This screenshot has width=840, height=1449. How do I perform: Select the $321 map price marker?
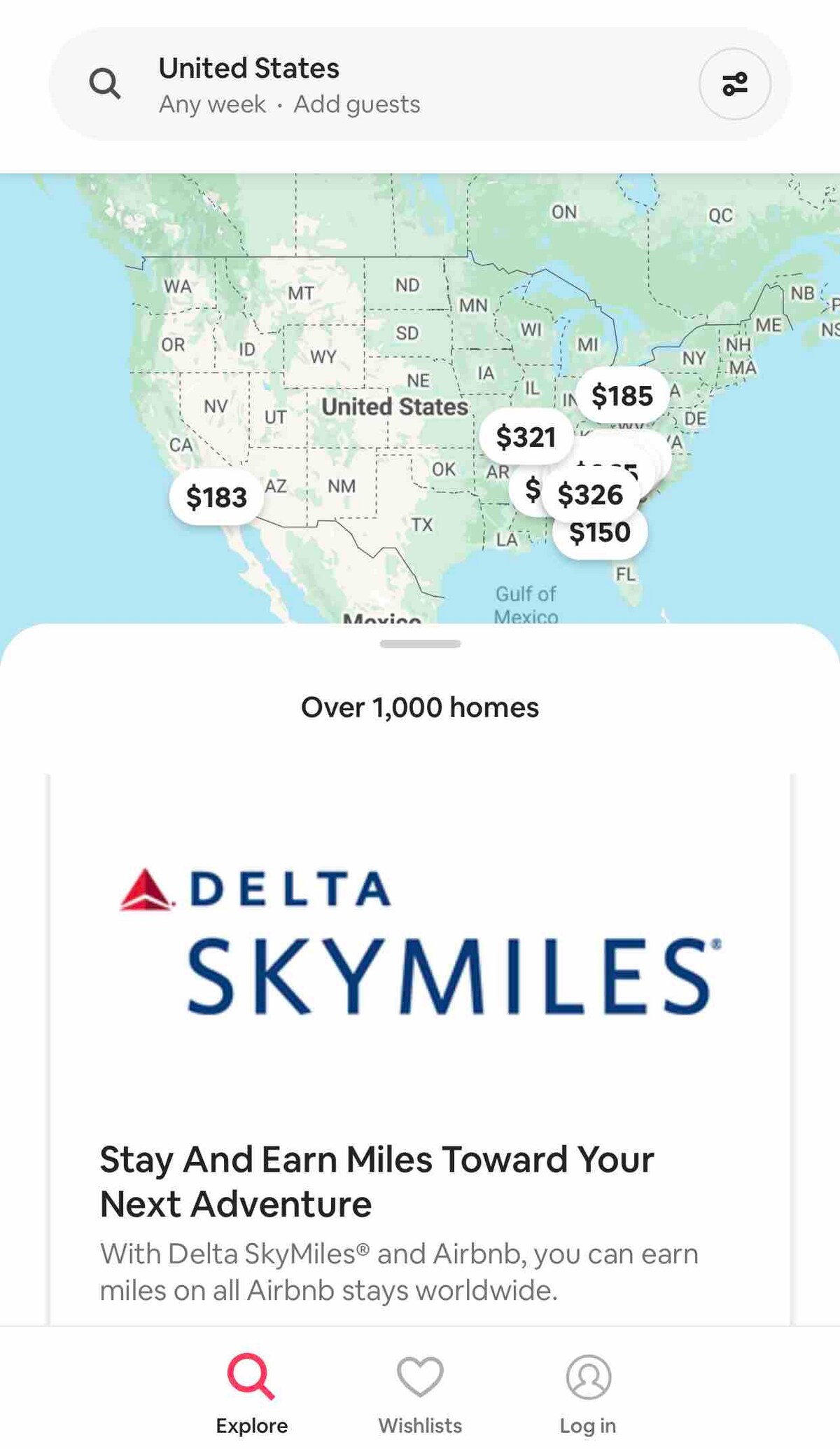[525, 438]
